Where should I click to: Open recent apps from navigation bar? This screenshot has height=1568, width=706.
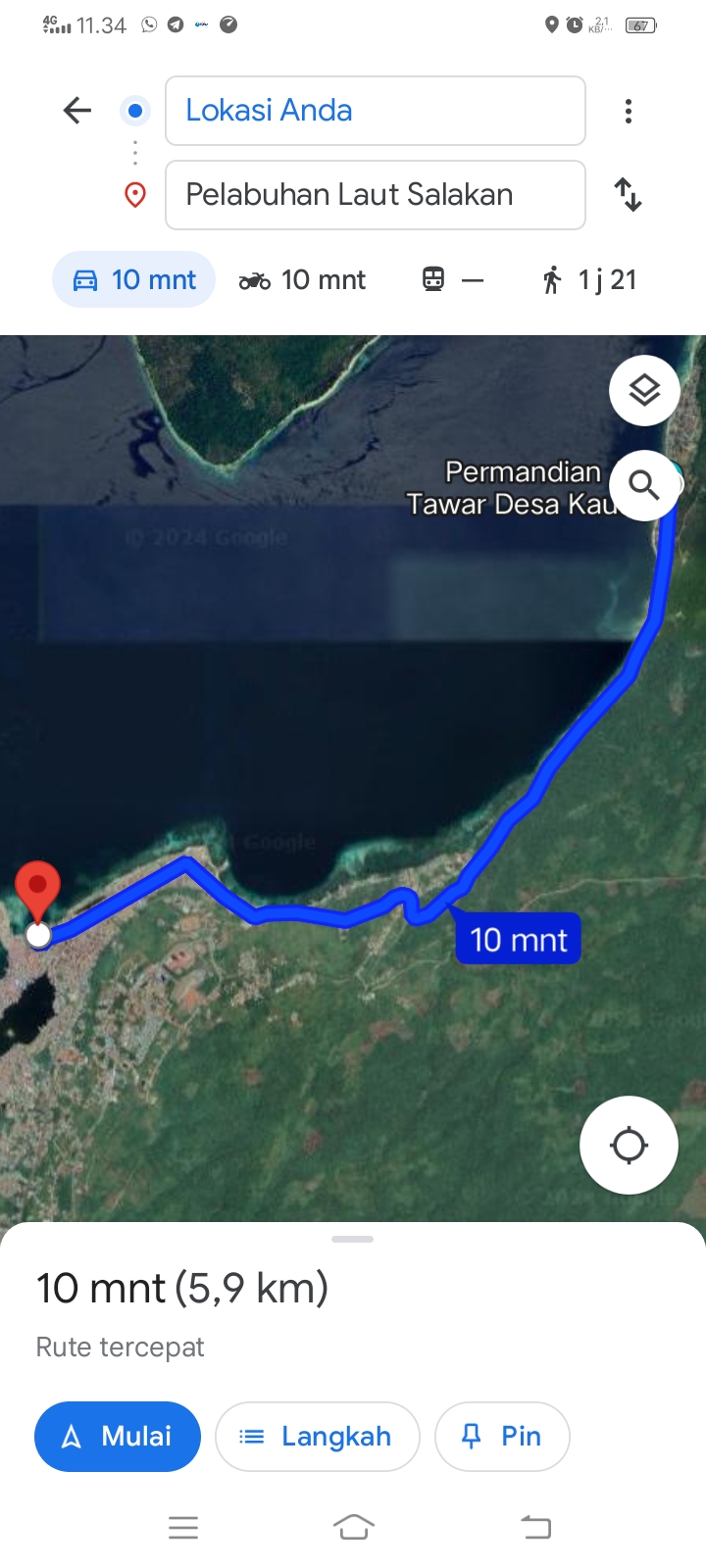(x=183, y=1527)
